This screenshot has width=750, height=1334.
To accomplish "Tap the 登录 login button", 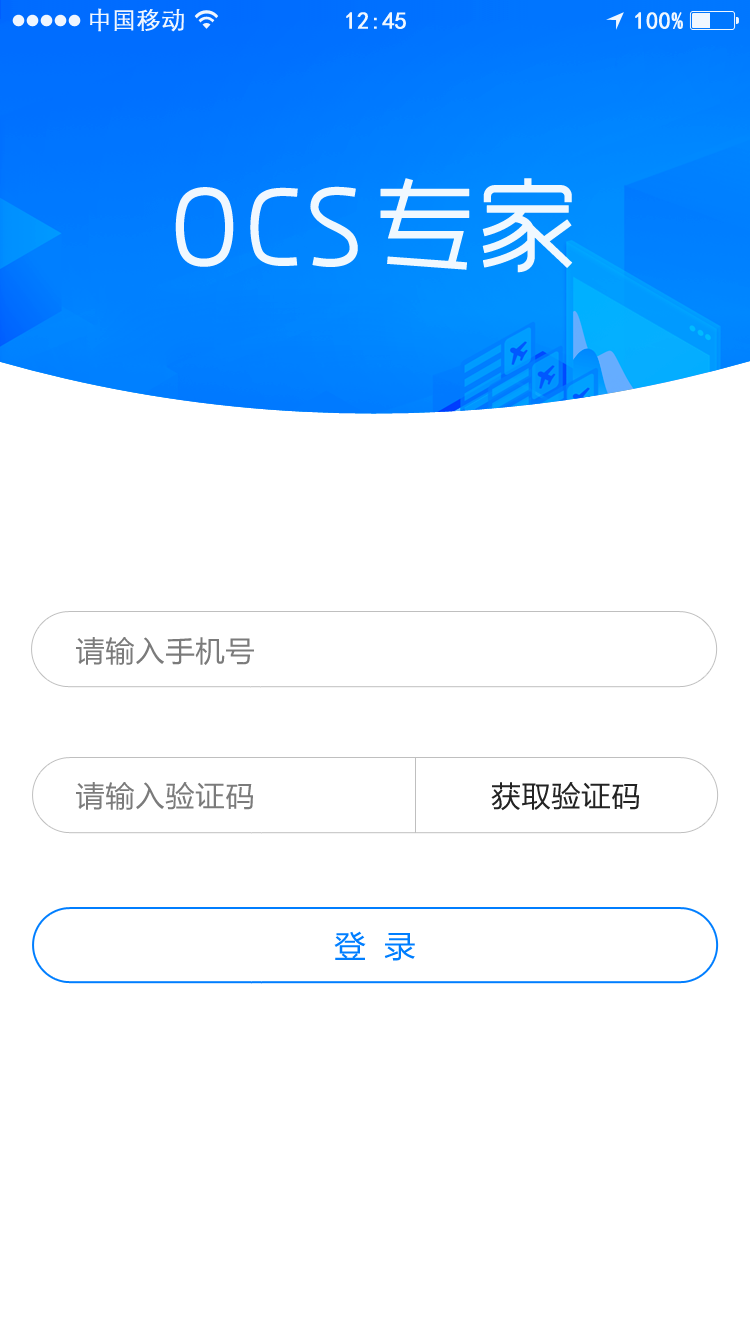I will tap(375, 944).
